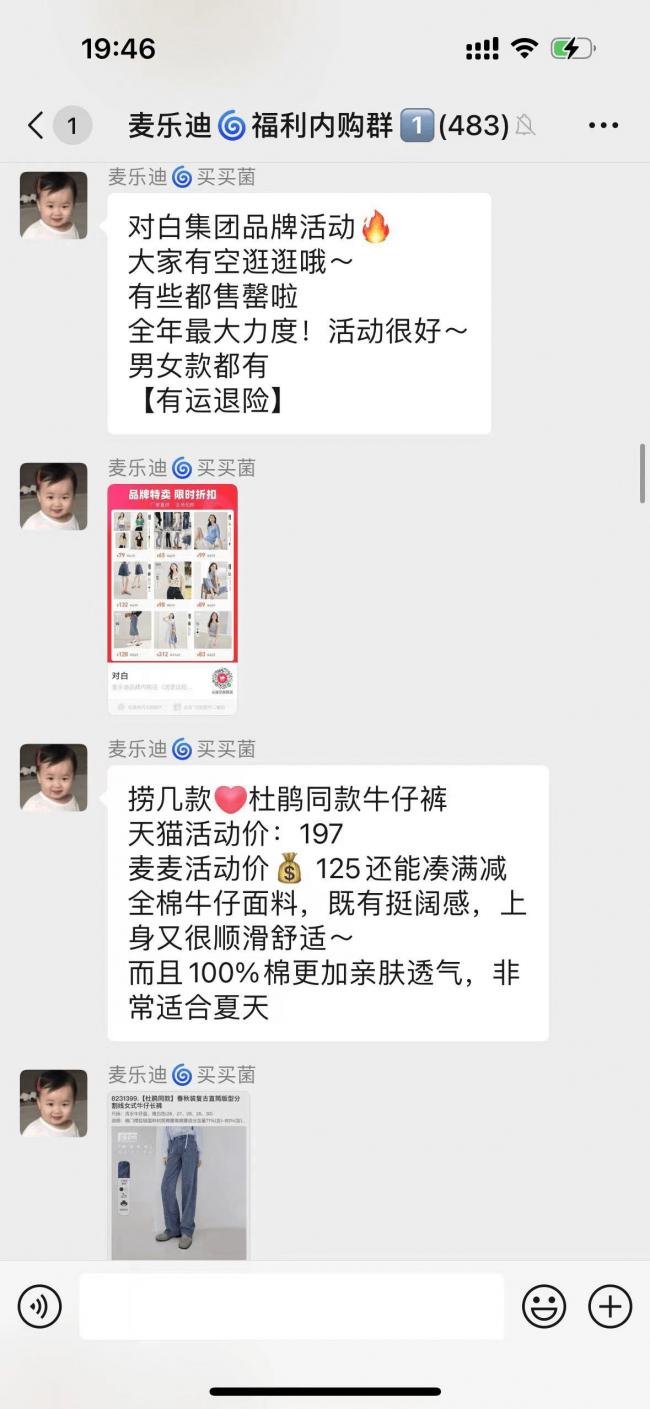Open sender avatar beside 对白集团品牌活动 message
The height and width of the screenshot is (1409, 650).
coord(54,205)
